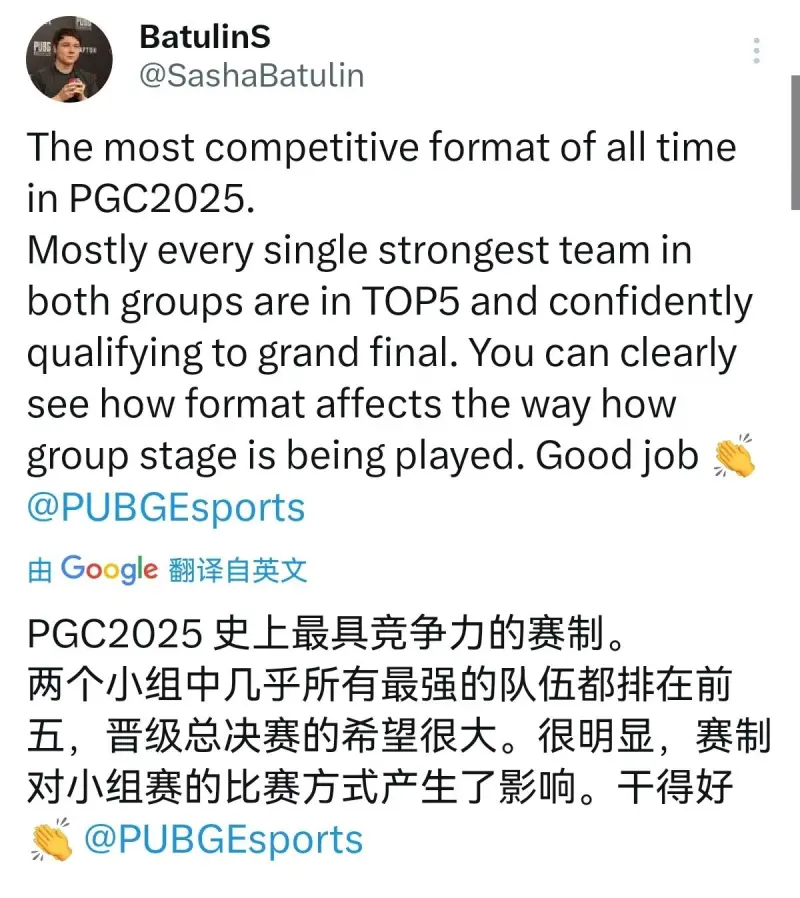
Task: Open @PUBGEsports mention in the translated text
Action: 222,838
